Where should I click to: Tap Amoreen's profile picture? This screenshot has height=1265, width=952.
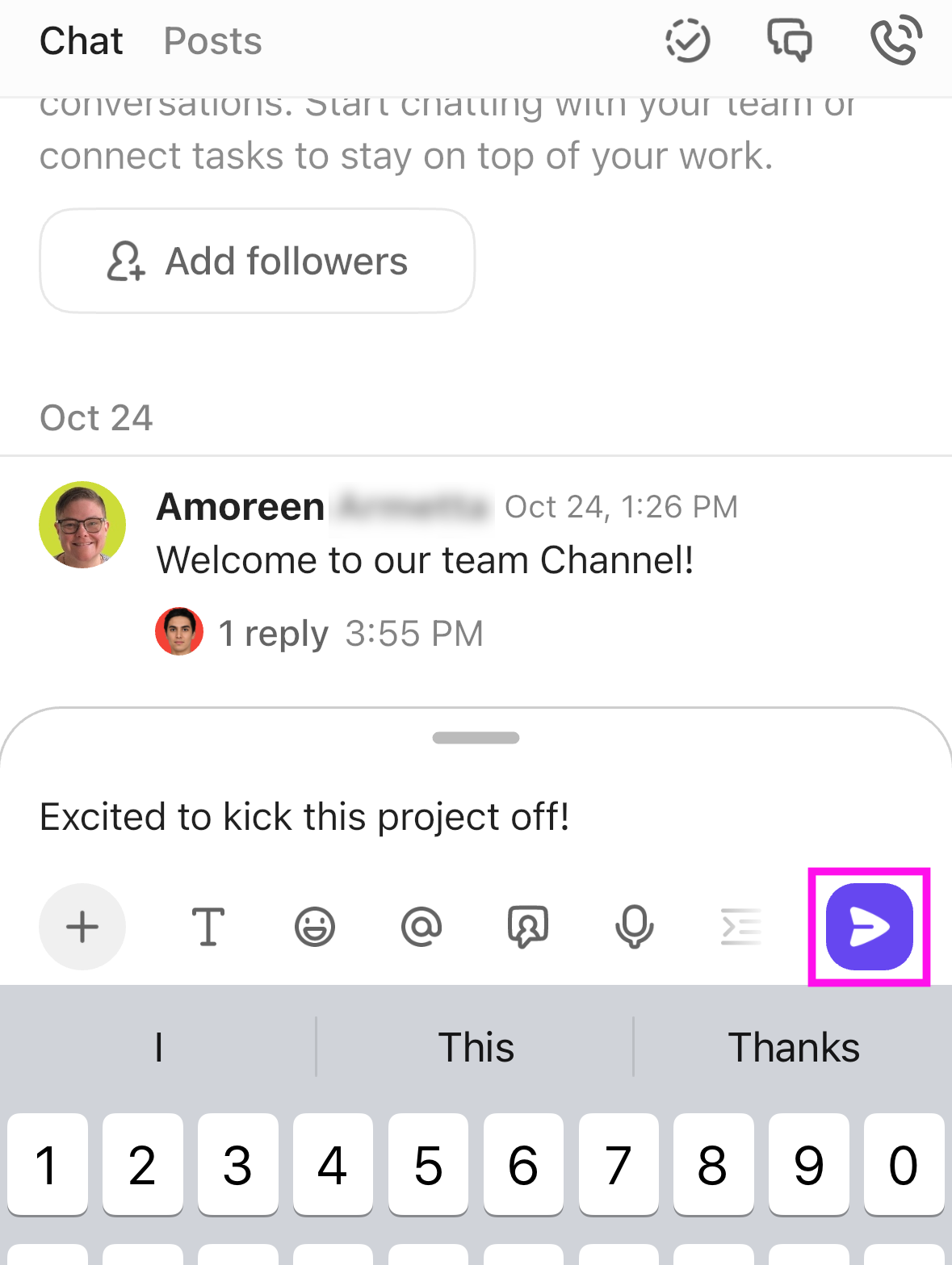(x=82, y=525)
